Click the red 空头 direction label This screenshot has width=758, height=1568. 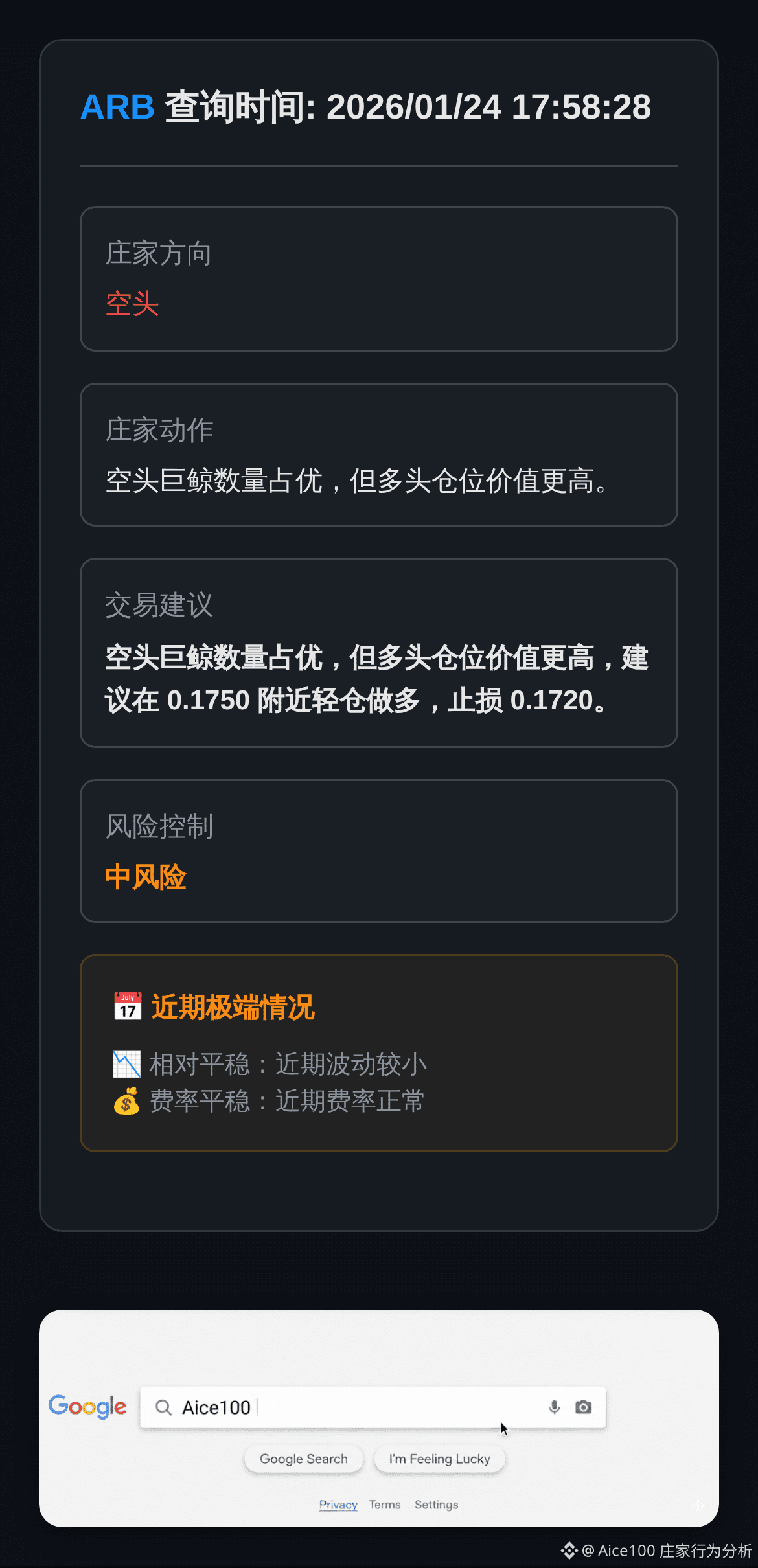(x=132, y=304)
